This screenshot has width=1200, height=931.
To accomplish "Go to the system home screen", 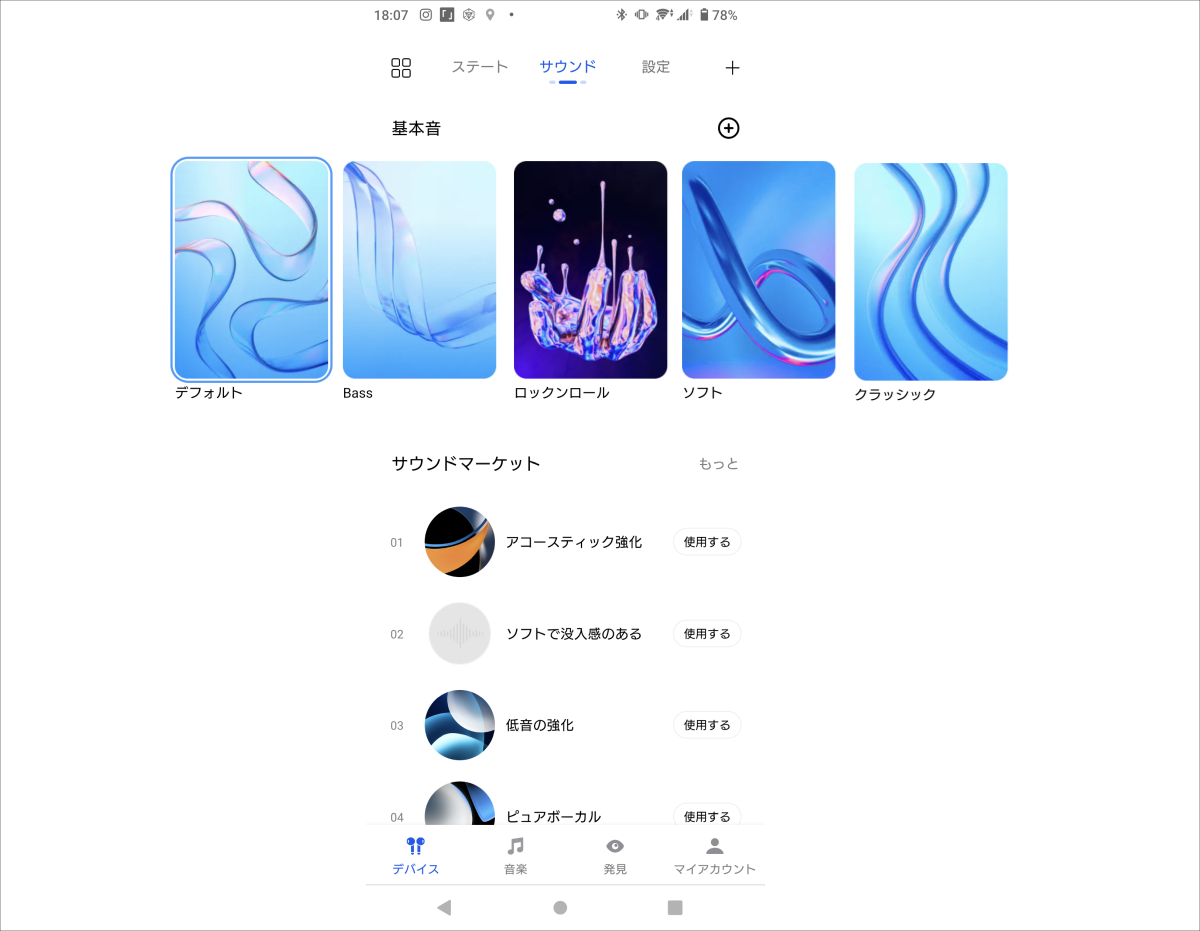I will (x=560, y=908).
